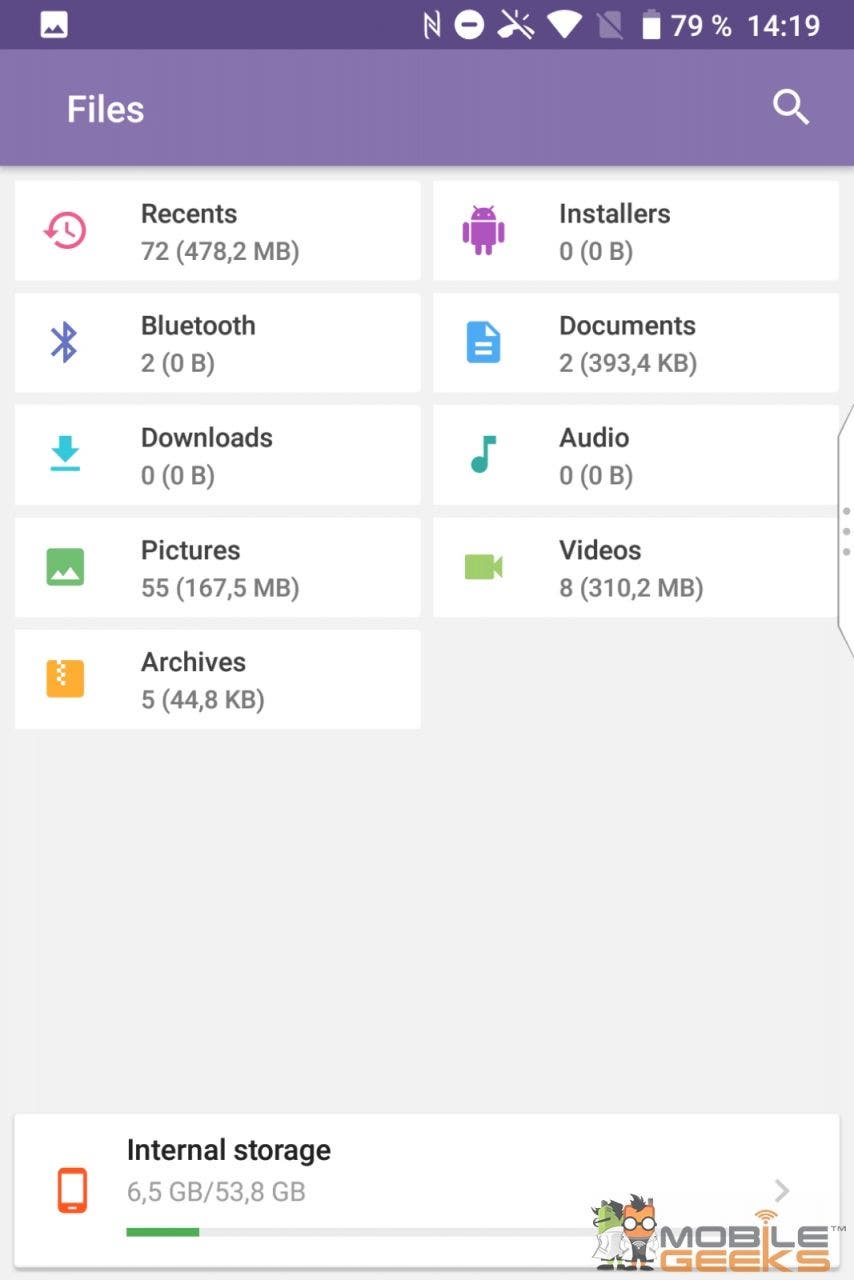
Task: Show the Pictures category
Action: (x=217, y=567)
